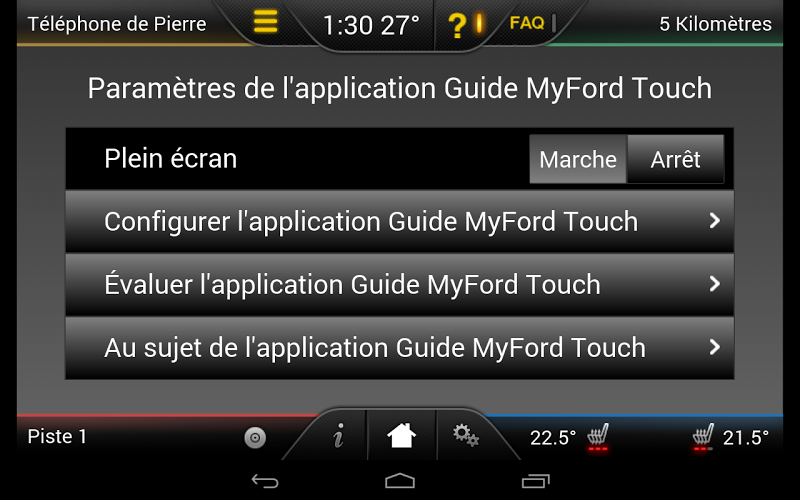Open Android recent apps
800x500 pixels.
tap(535, 481)
